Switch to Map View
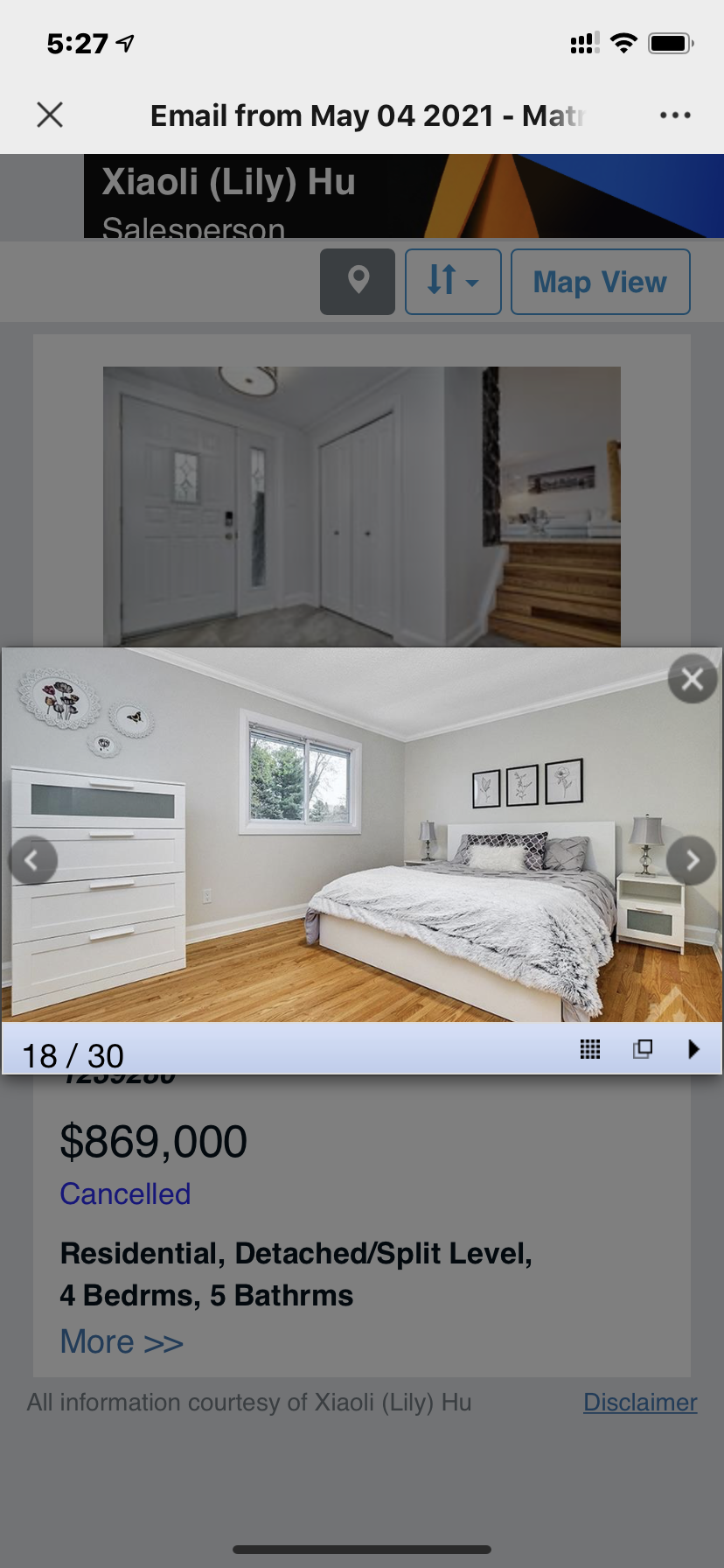This screenshot has height=1568, width=724. 600,281
